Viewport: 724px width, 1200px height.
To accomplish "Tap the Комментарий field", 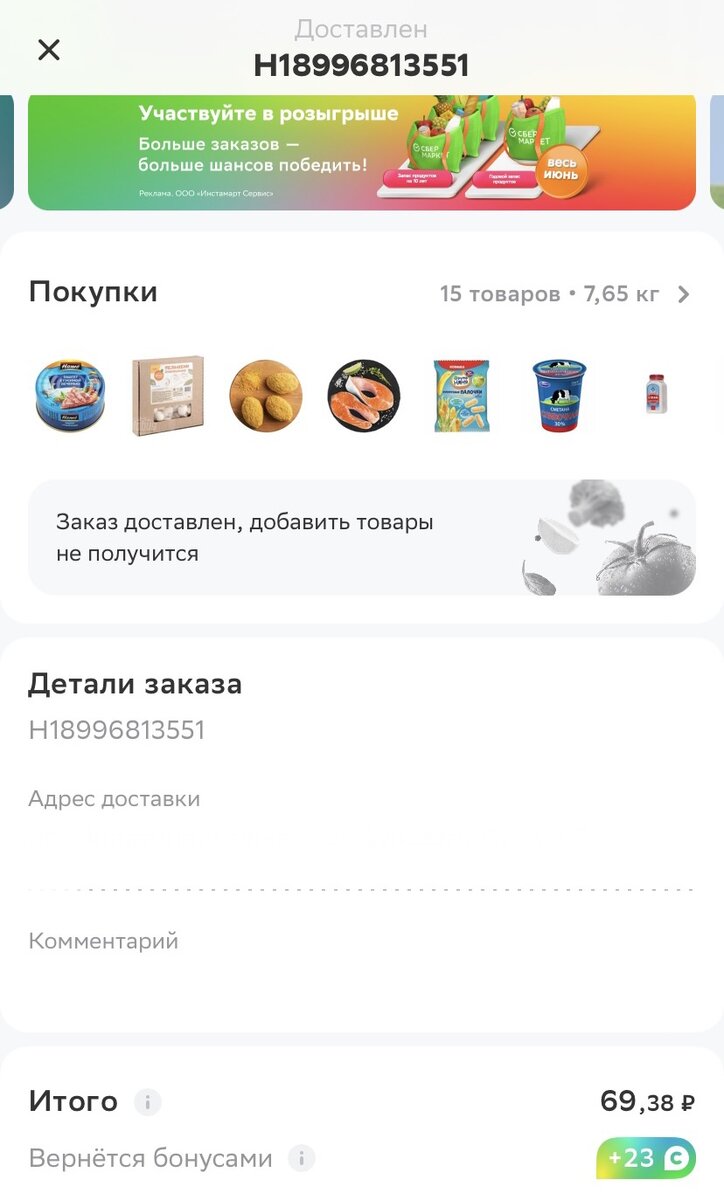I will 104,940.
